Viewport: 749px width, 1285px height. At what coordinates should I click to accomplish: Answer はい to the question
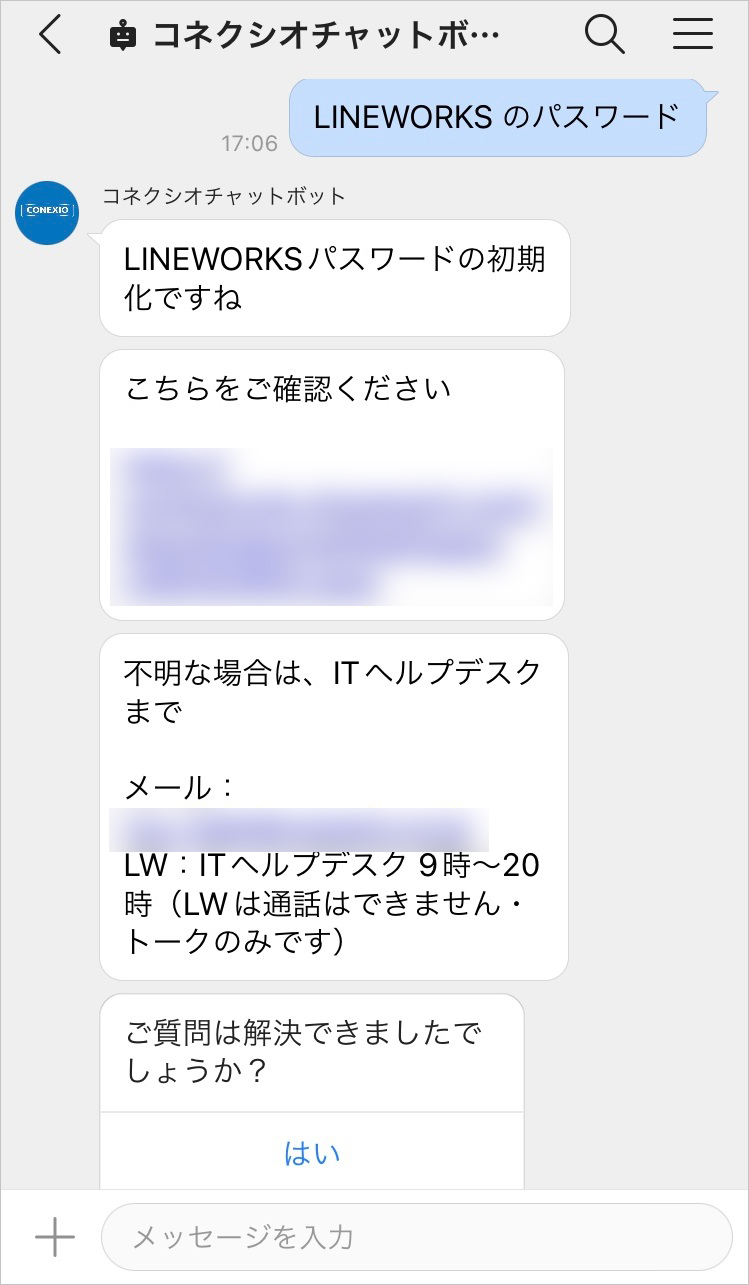[312, 1153]
